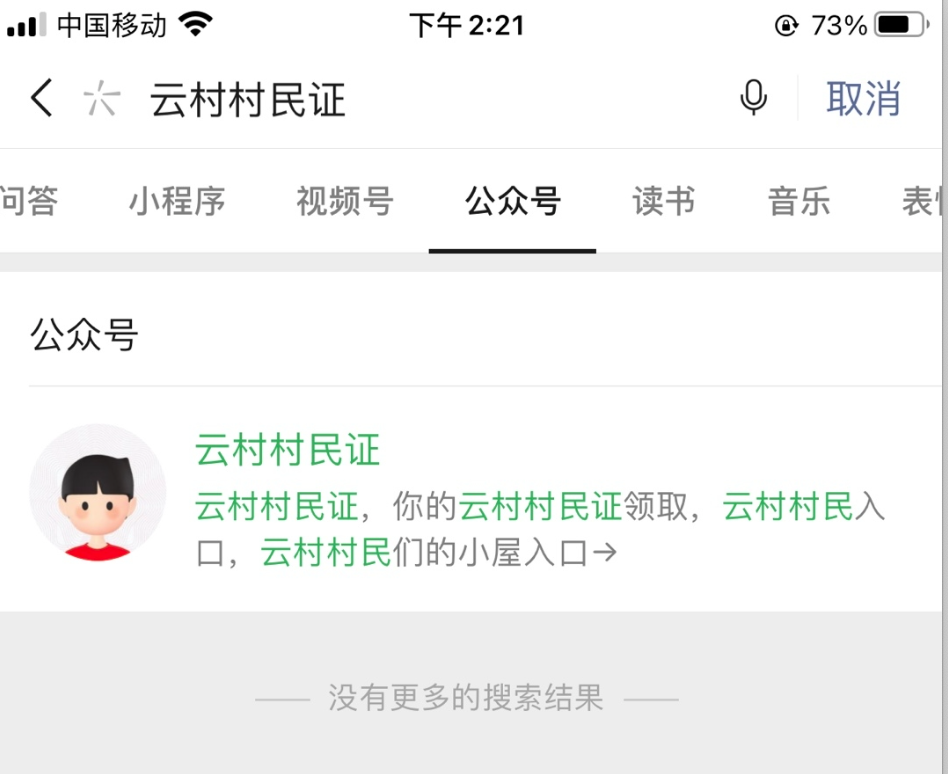Start voice search with the microphone
Image resolution: width=948 pixels, height=774 pixels.
coord(754,98)
